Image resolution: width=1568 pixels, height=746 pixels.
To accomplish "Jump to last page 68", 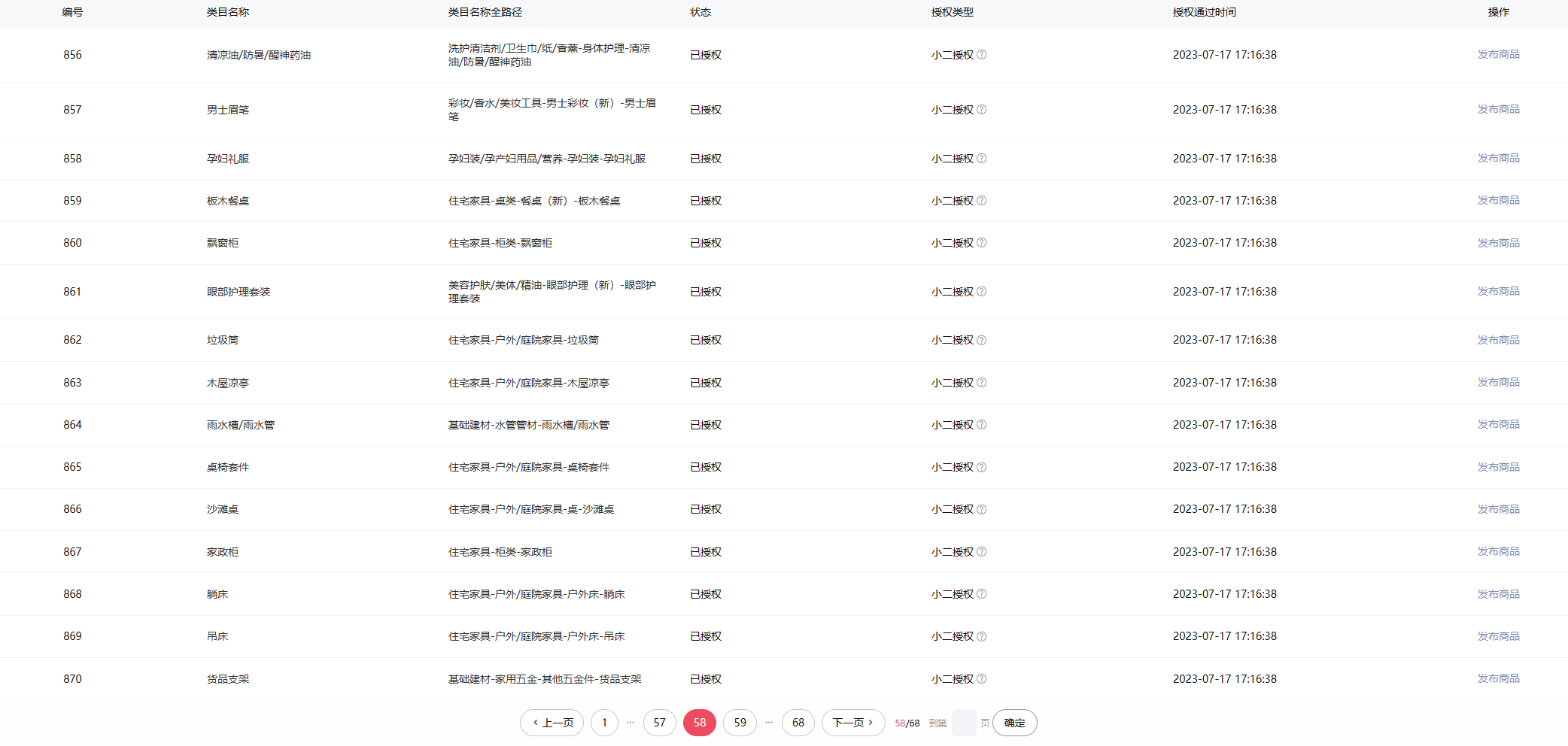I will click(798, 723).
